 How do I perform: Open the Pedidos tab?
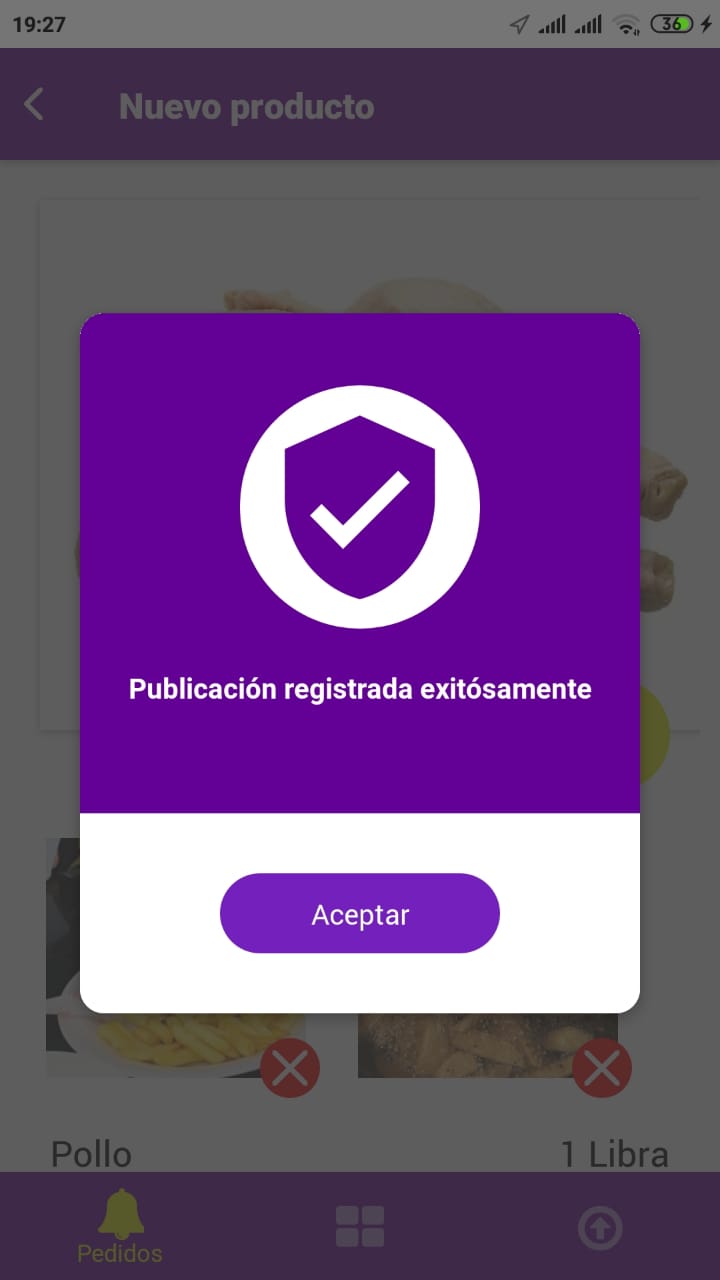(x=120, y=1227)
